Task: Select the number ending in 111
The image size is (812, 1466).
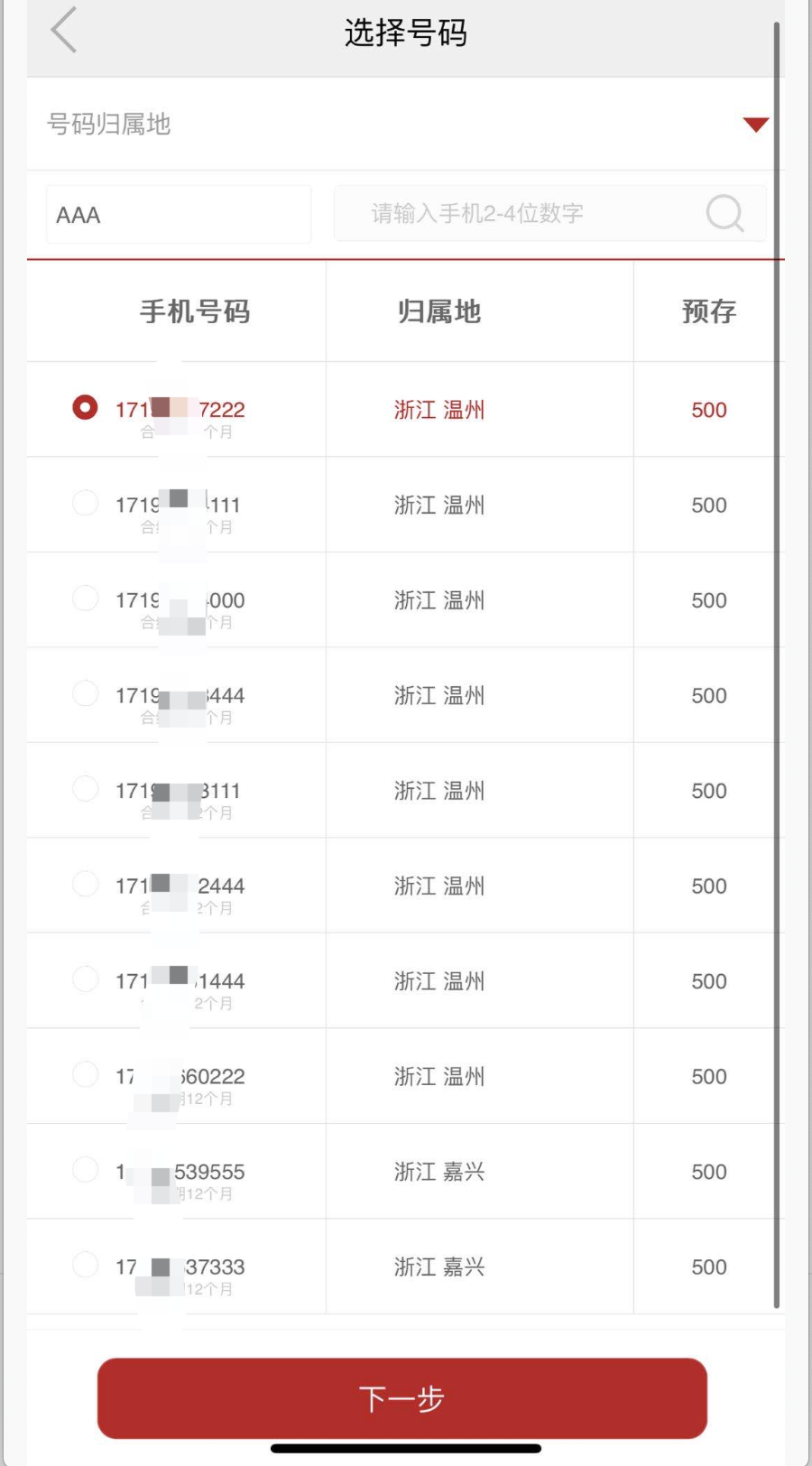Action: tap(85, 503)
